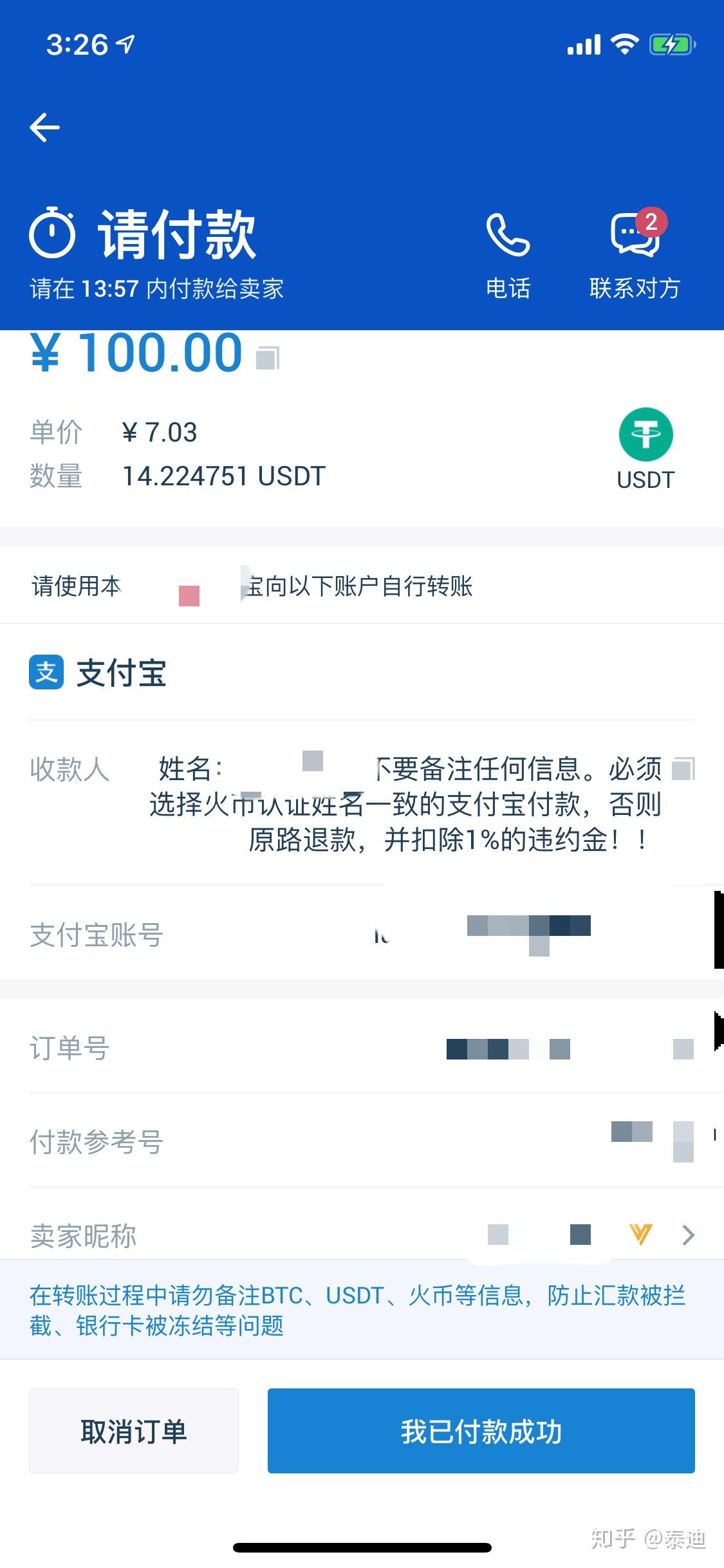Tap the blue Alipay 支 logo icon
Screen dimensions: 724x1568
point(45,674)
